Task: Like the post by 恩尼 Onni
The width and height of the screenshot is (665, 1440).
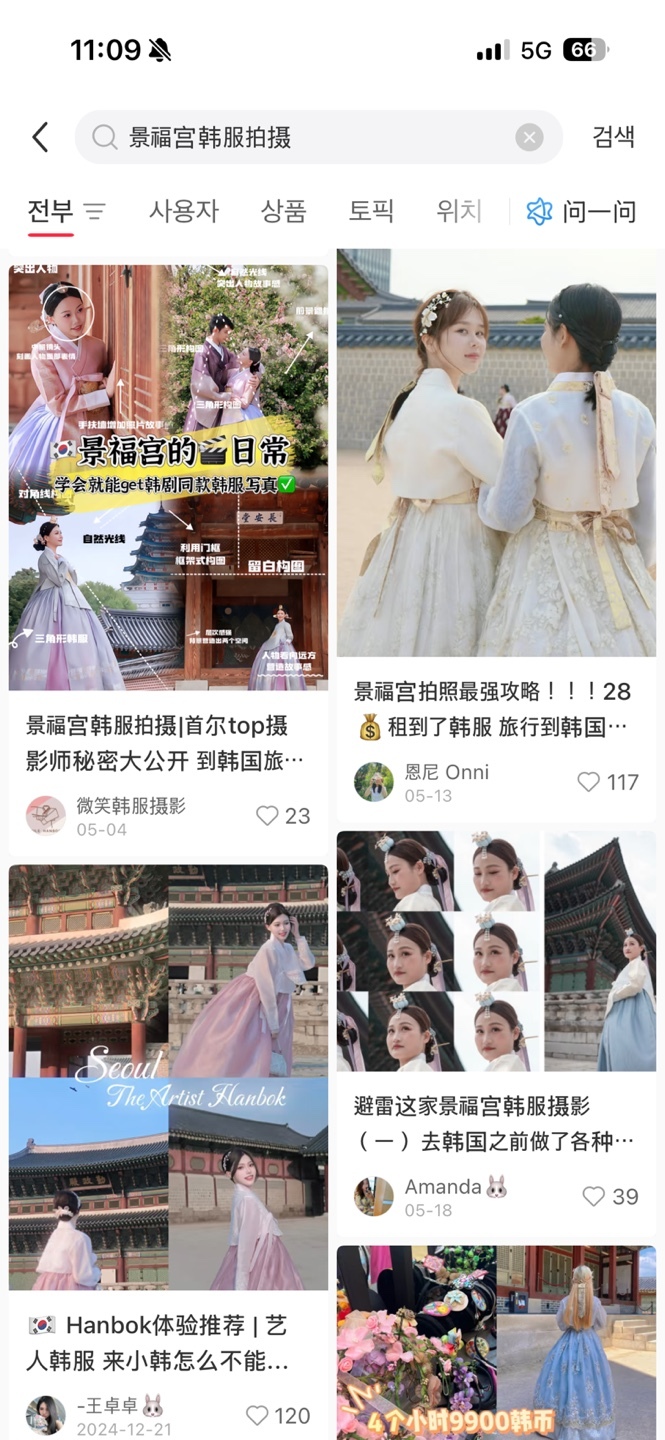Action: click(589, 782)
